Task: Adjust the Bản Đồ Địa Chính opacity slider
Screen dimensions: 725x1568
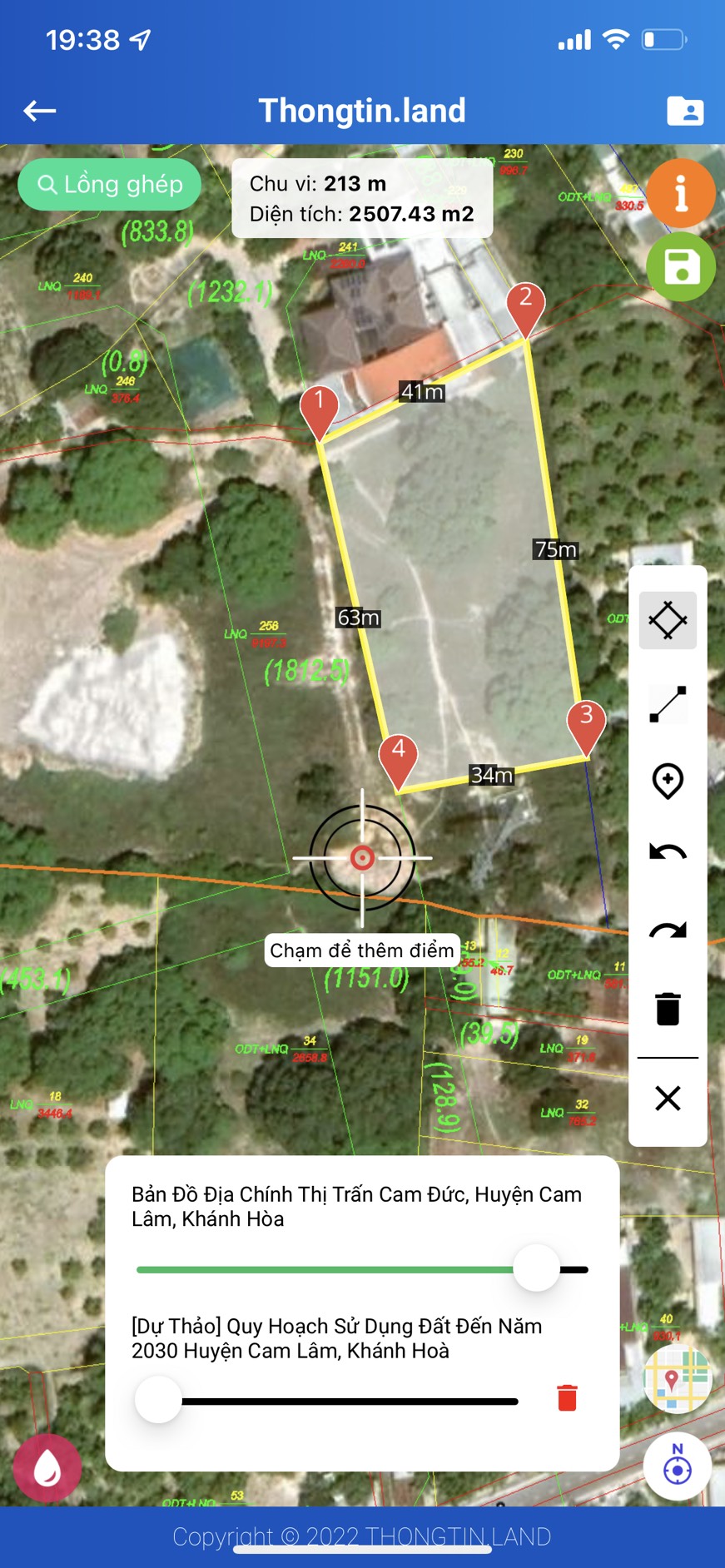Action: (536, 1268)
